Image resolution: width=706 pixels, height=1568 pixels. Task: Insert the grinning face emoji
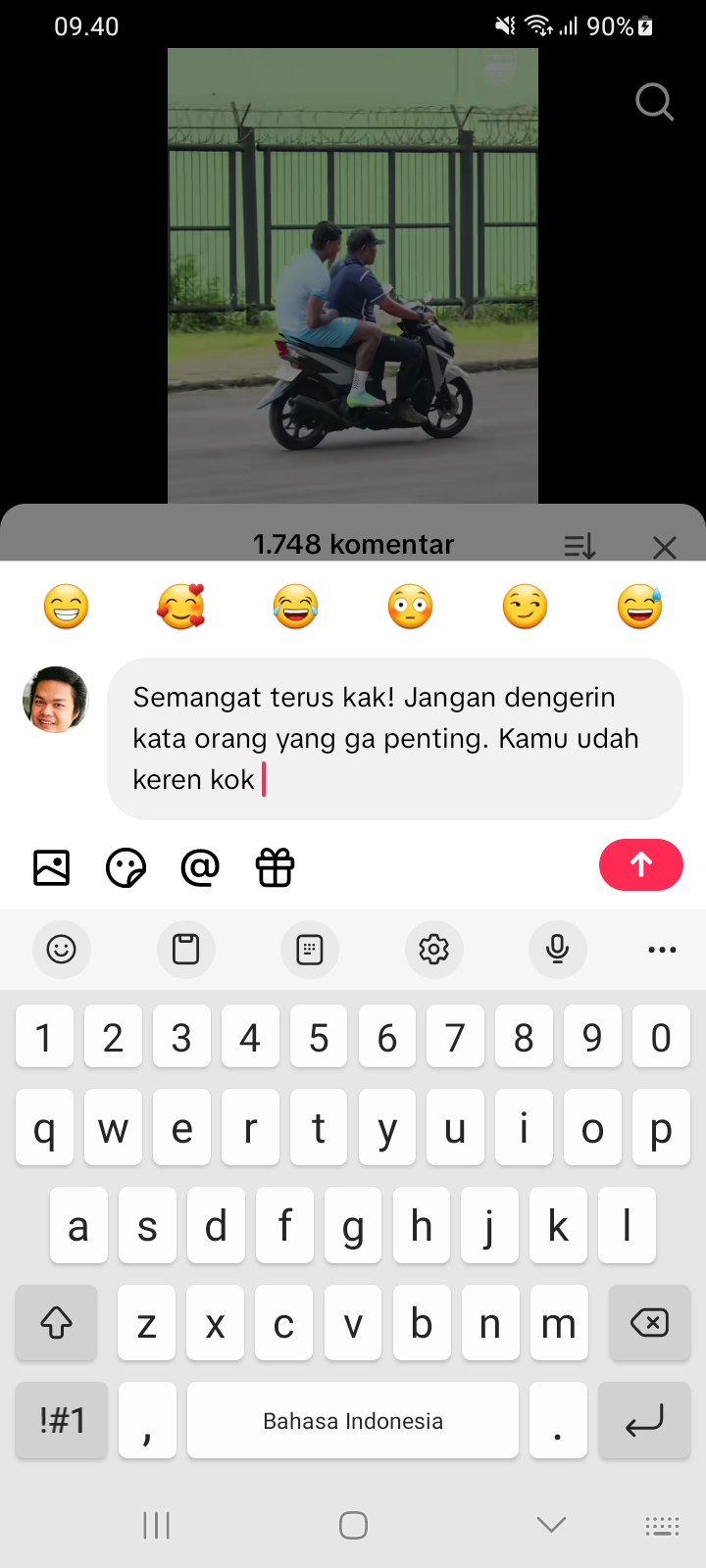click(67, 607)
